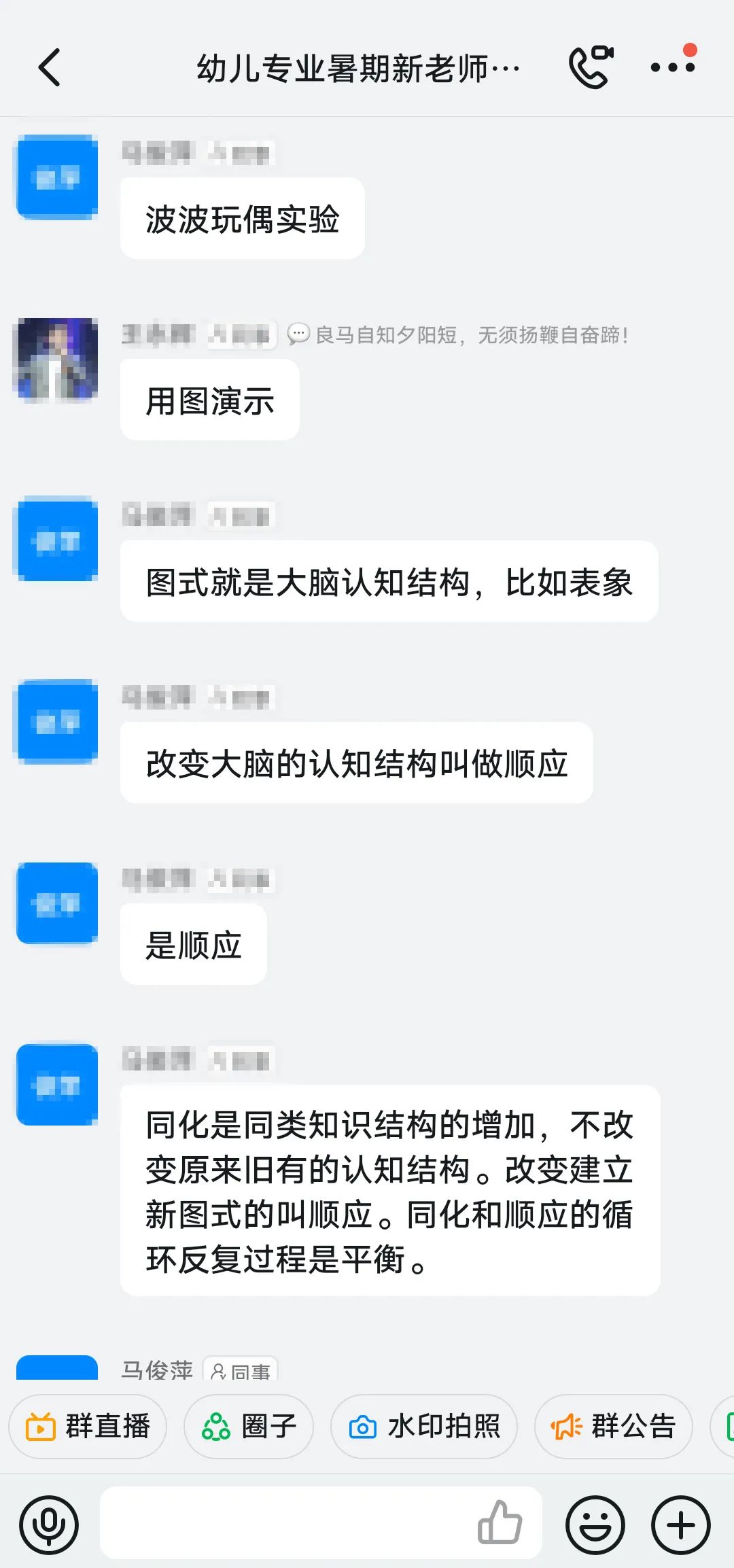Open the three-dot more menu
Image resolution: width=734 pixels, height=1568 pixels.
click(x=672, y=67)
